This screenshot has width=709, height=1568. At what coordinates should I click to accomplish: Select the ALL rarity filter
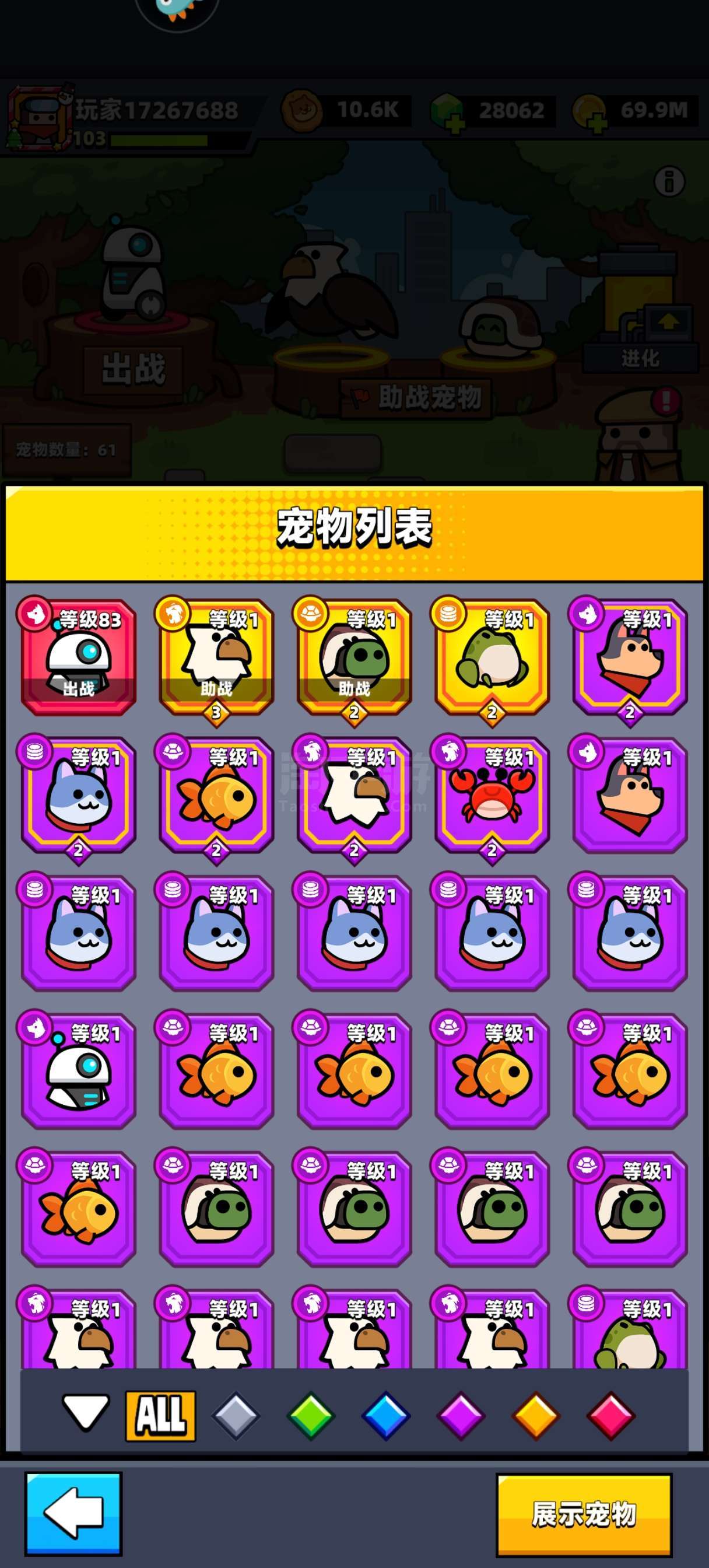pos(161,1416)
